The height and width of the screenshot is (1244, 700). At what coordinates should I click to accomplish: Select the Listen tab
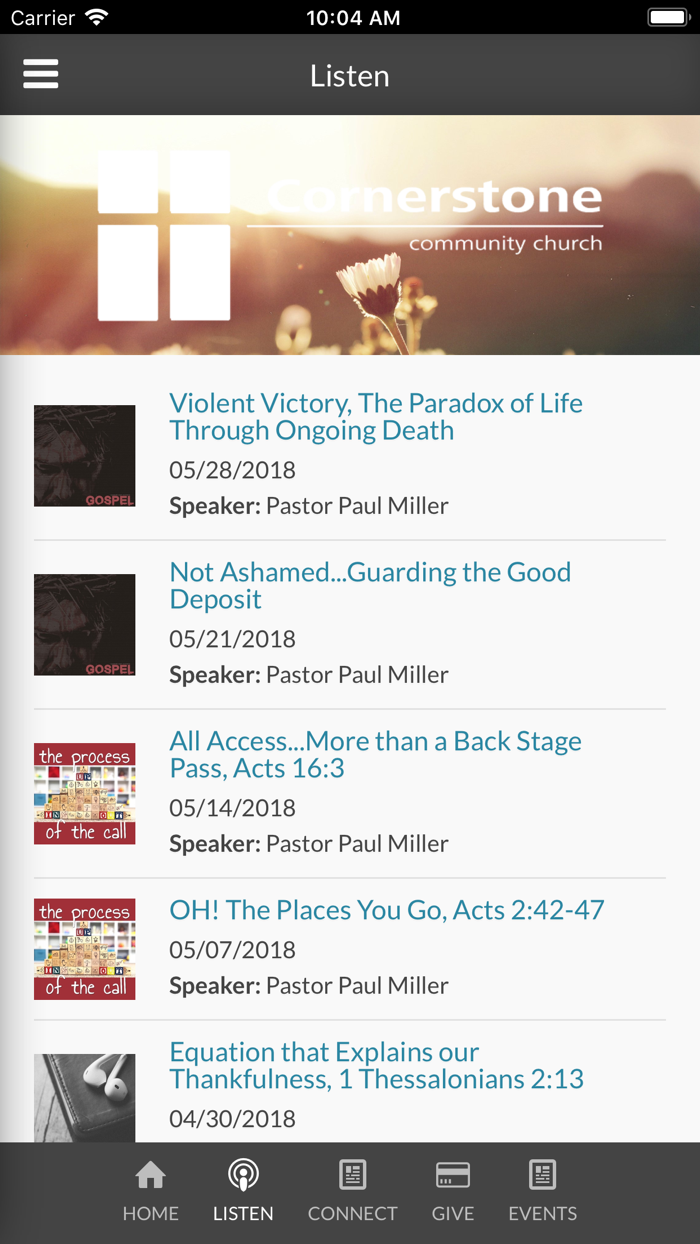click(x=243, y=1191)
